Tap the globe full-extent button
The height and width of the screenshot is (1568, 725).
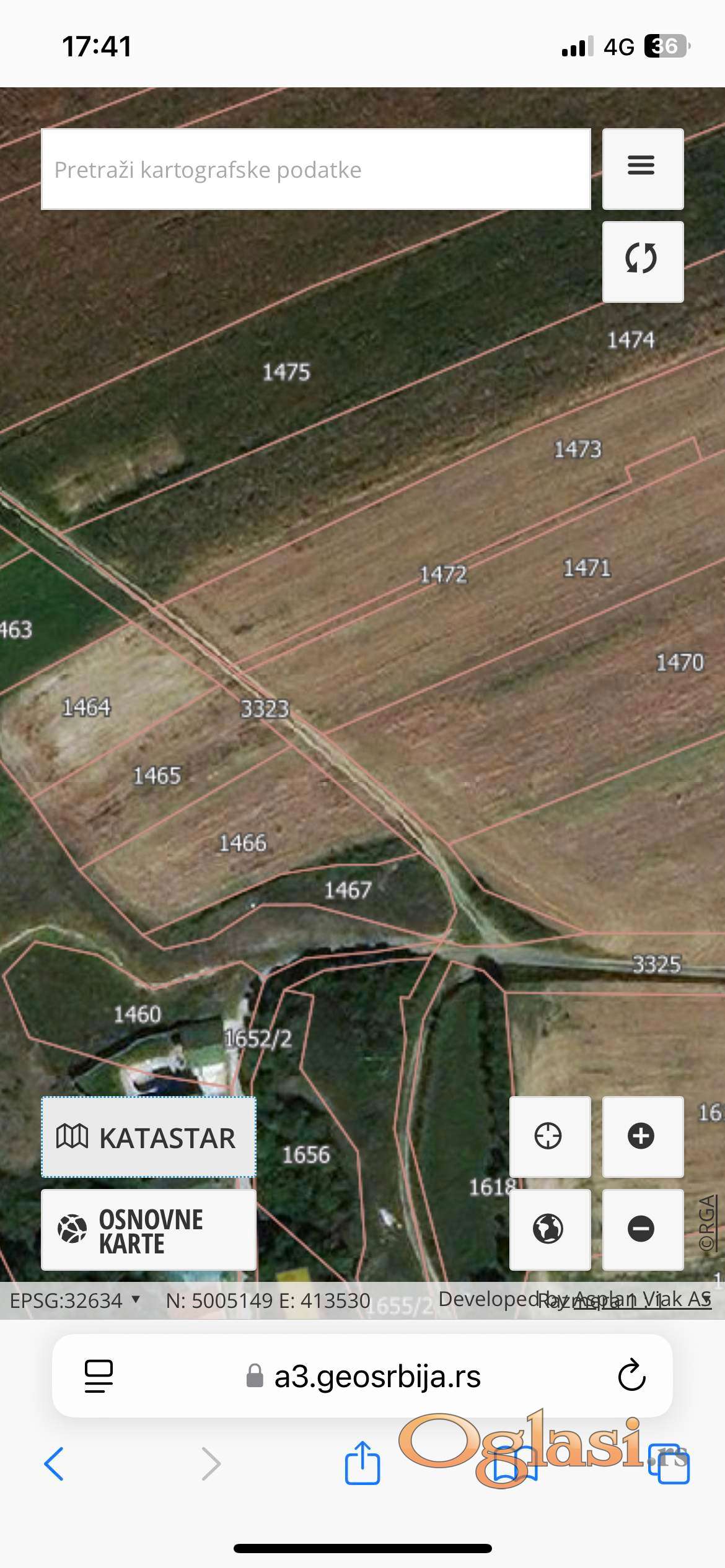[549, 1229]
